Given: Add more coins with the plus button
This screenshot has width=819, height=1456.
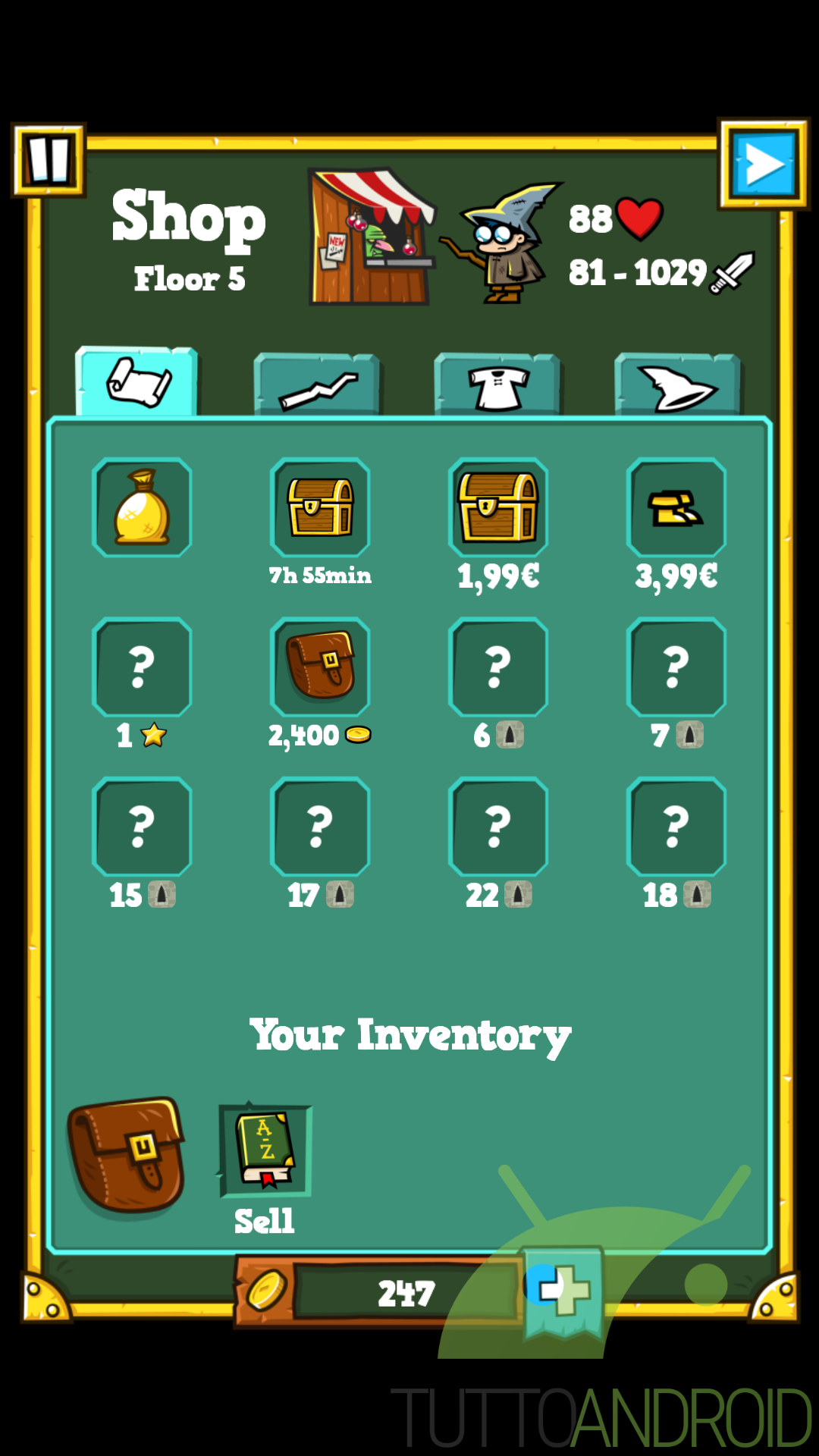Looking at the screenshot, I should point(563,1289).
